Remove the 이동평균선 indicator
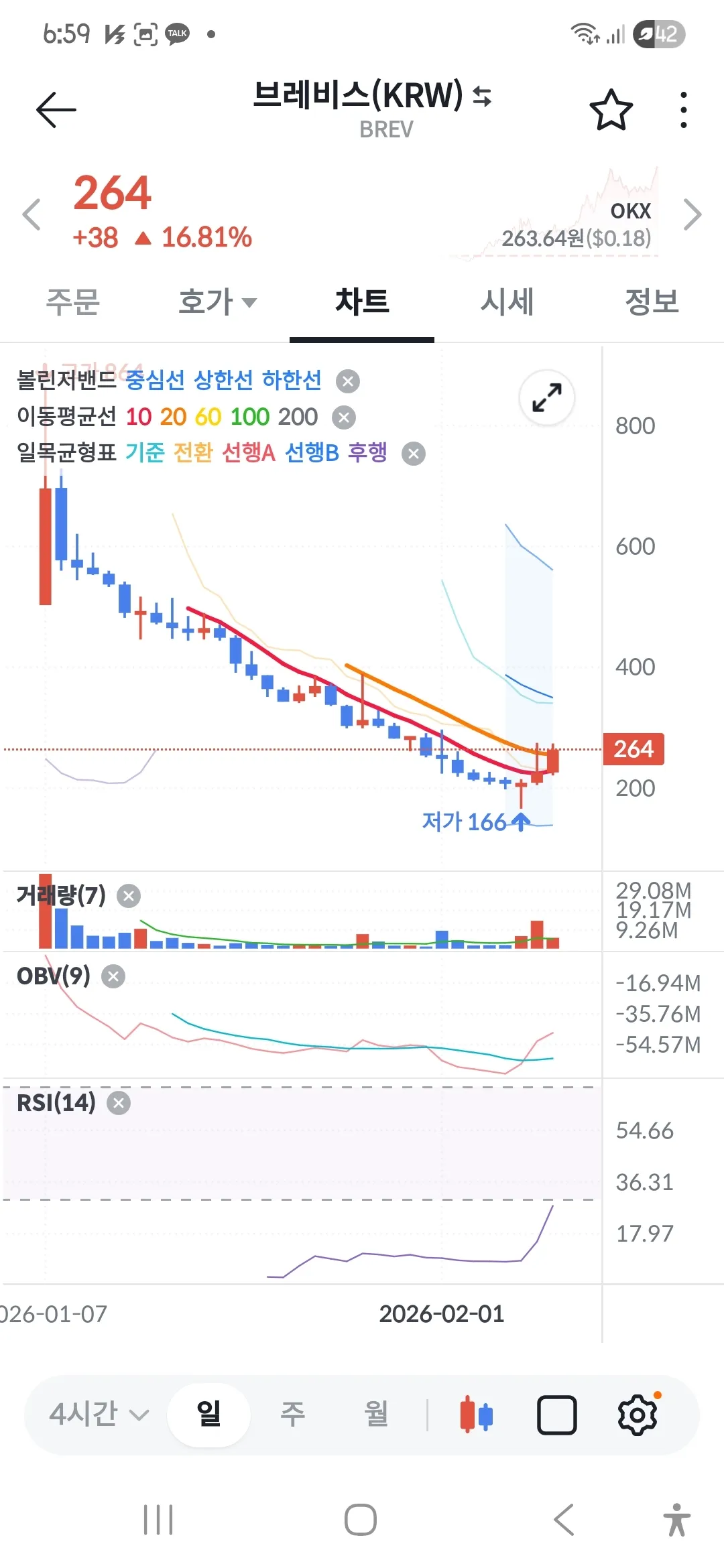 tap(344, 417)
